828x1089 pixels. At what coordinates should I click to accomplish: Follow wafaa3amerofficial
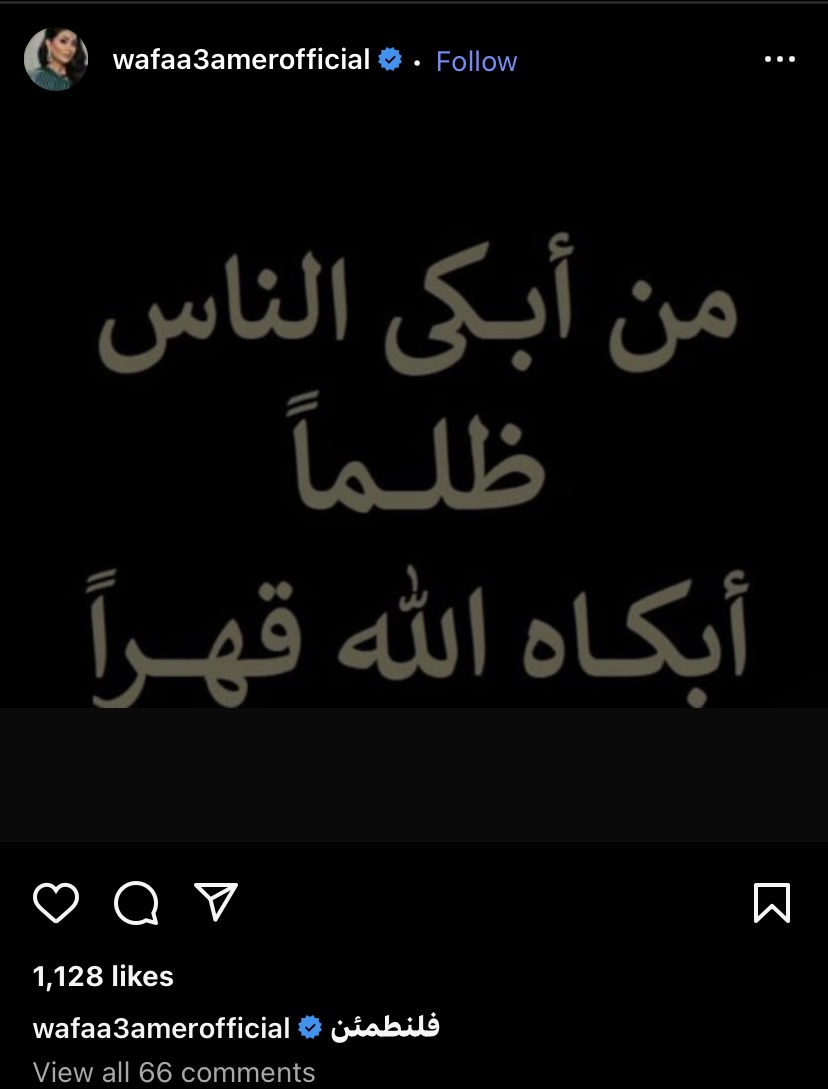(477, 61)
